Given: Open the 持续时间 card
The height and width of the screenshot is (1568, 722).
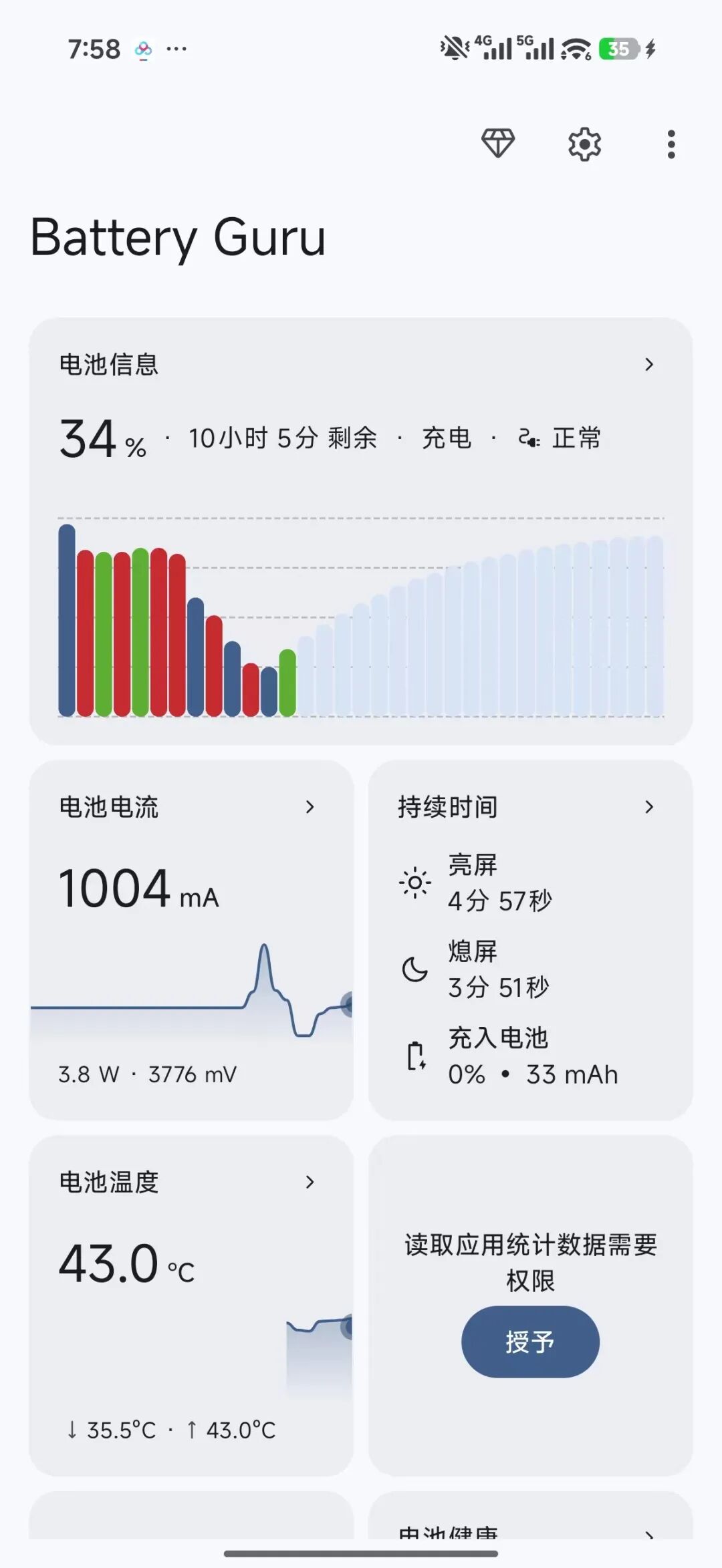Looking at the screenshot, I should click(530, 939).
